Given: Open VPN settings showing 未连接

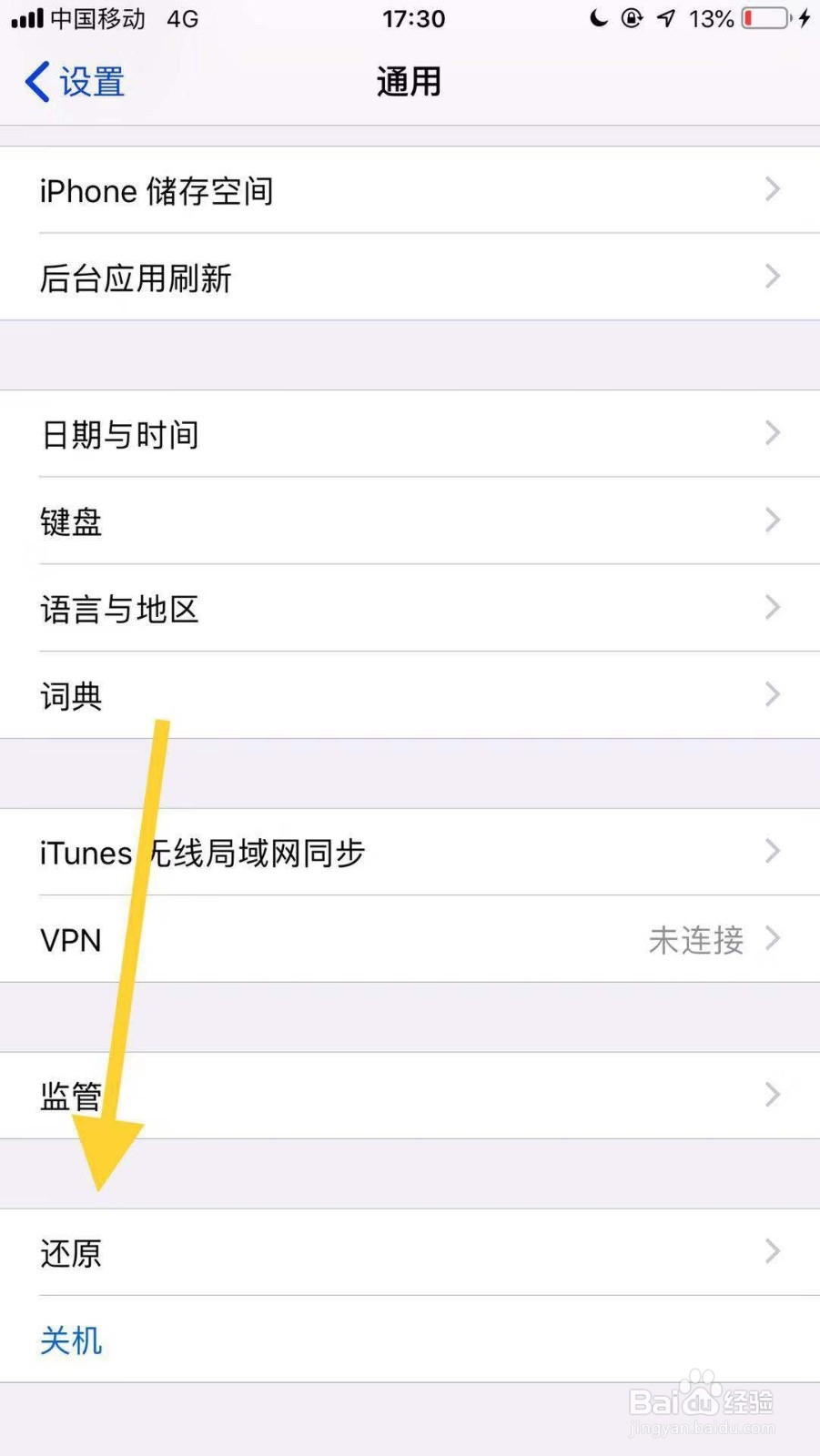Looking at the screenshot, I should click(x=410, y=939).
